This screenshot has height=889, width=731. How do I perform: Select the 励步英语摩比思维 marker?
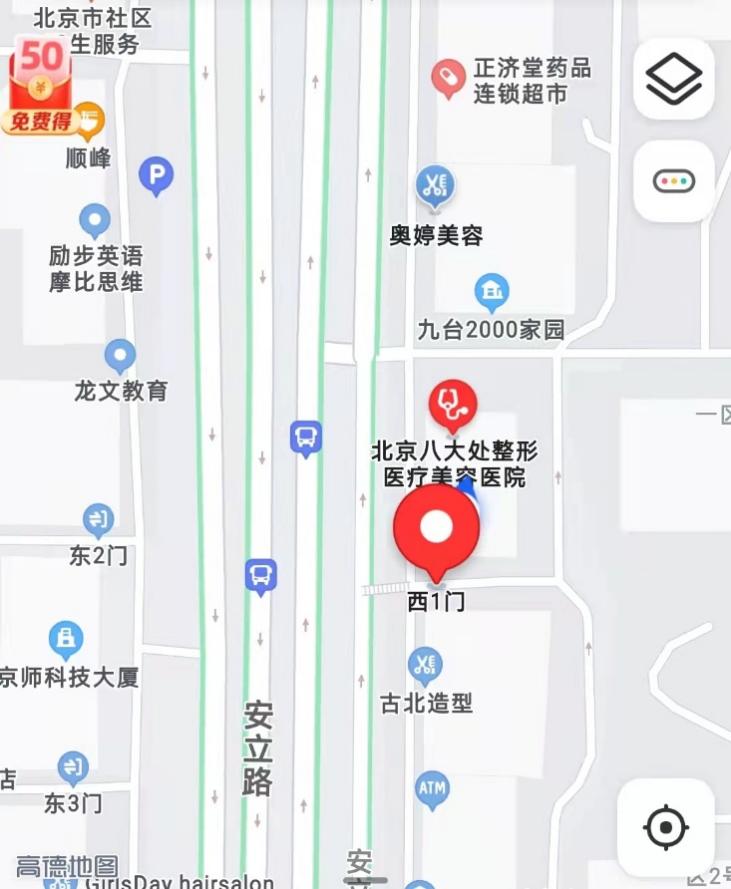tap(95, 218)
